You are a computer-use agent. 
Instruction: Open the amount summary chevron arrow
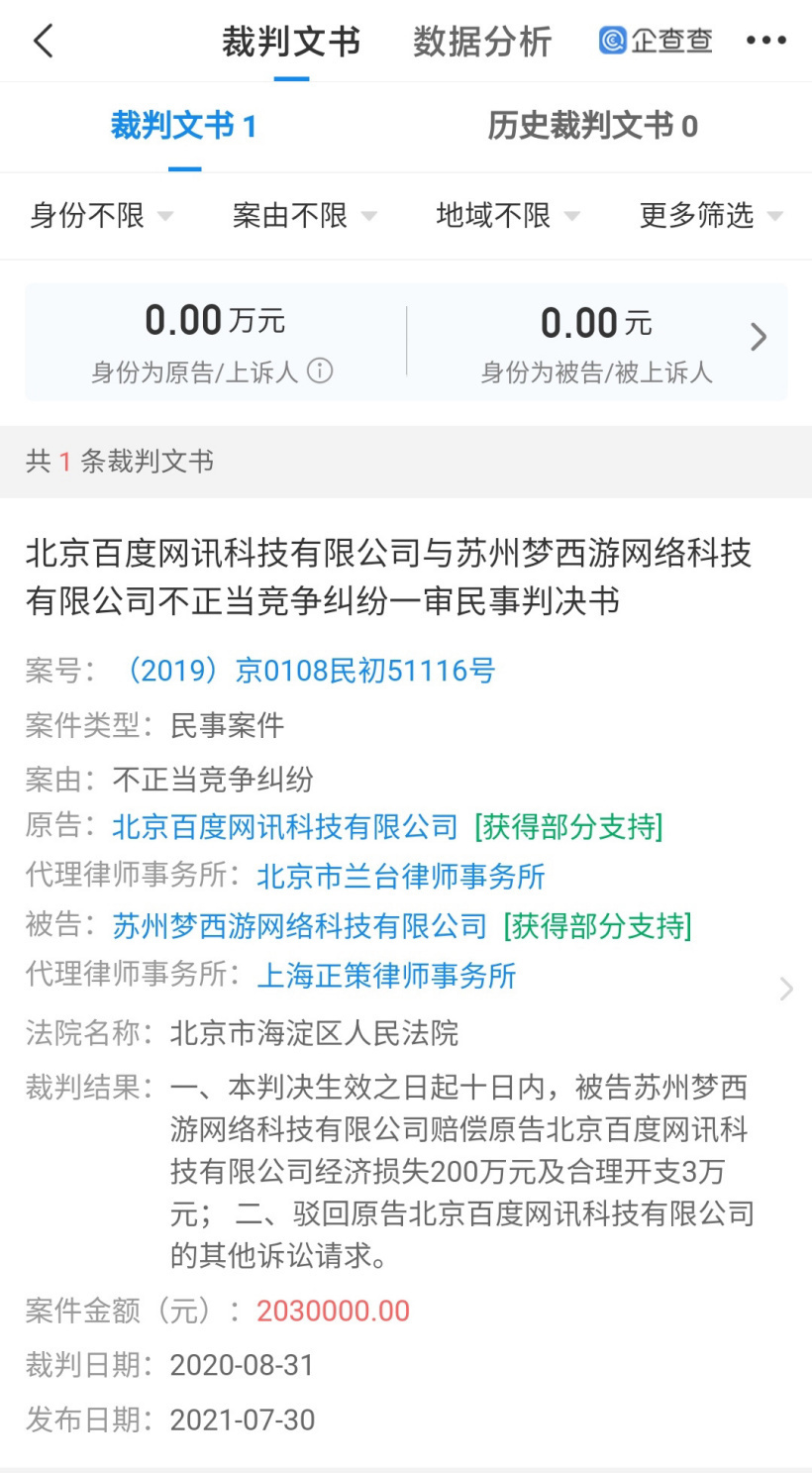pyautogui.click(x=759, y=338)
